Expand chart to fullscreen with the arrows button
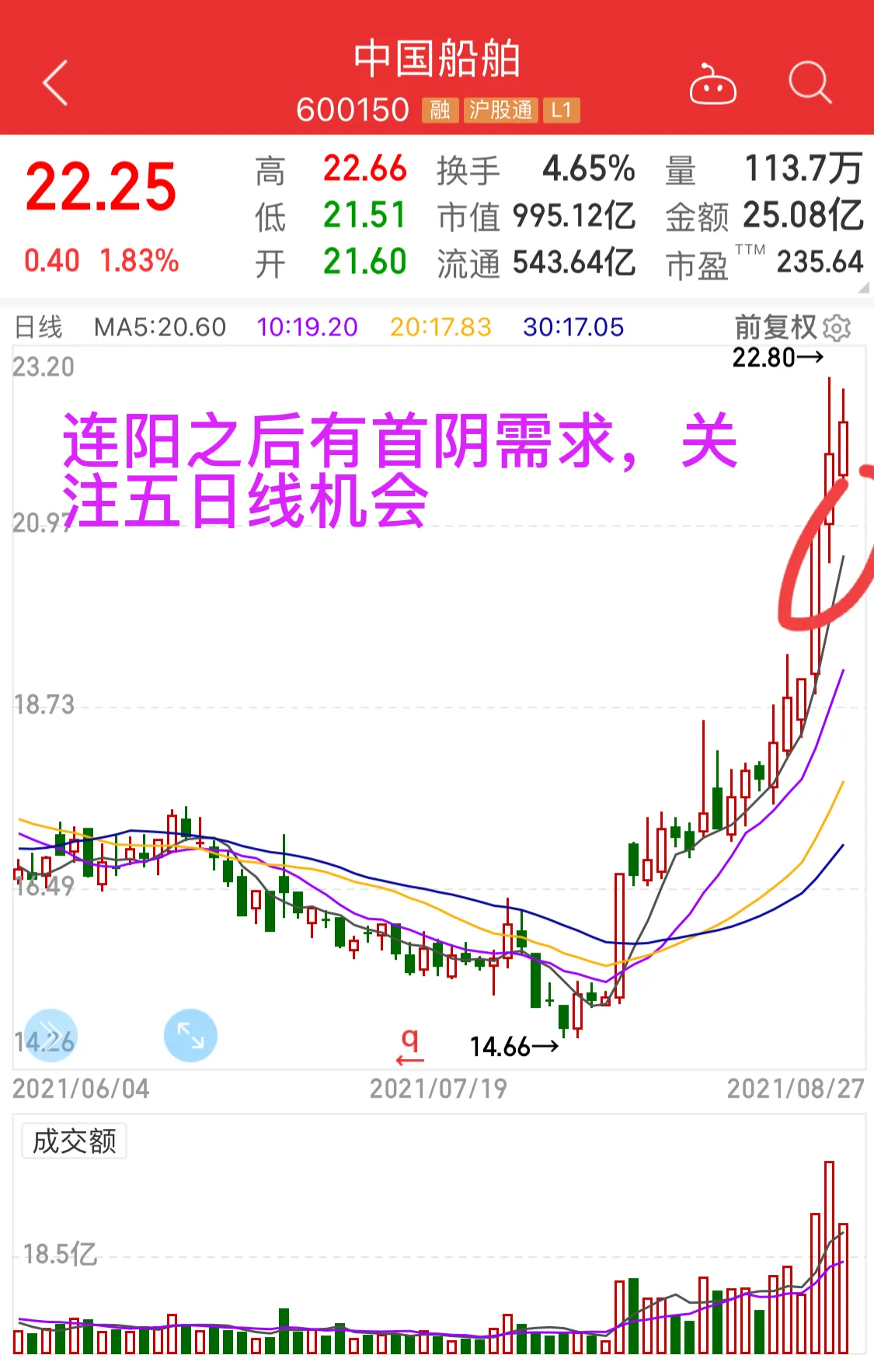Screen dimensions: 874x1372 [190, 1035]
